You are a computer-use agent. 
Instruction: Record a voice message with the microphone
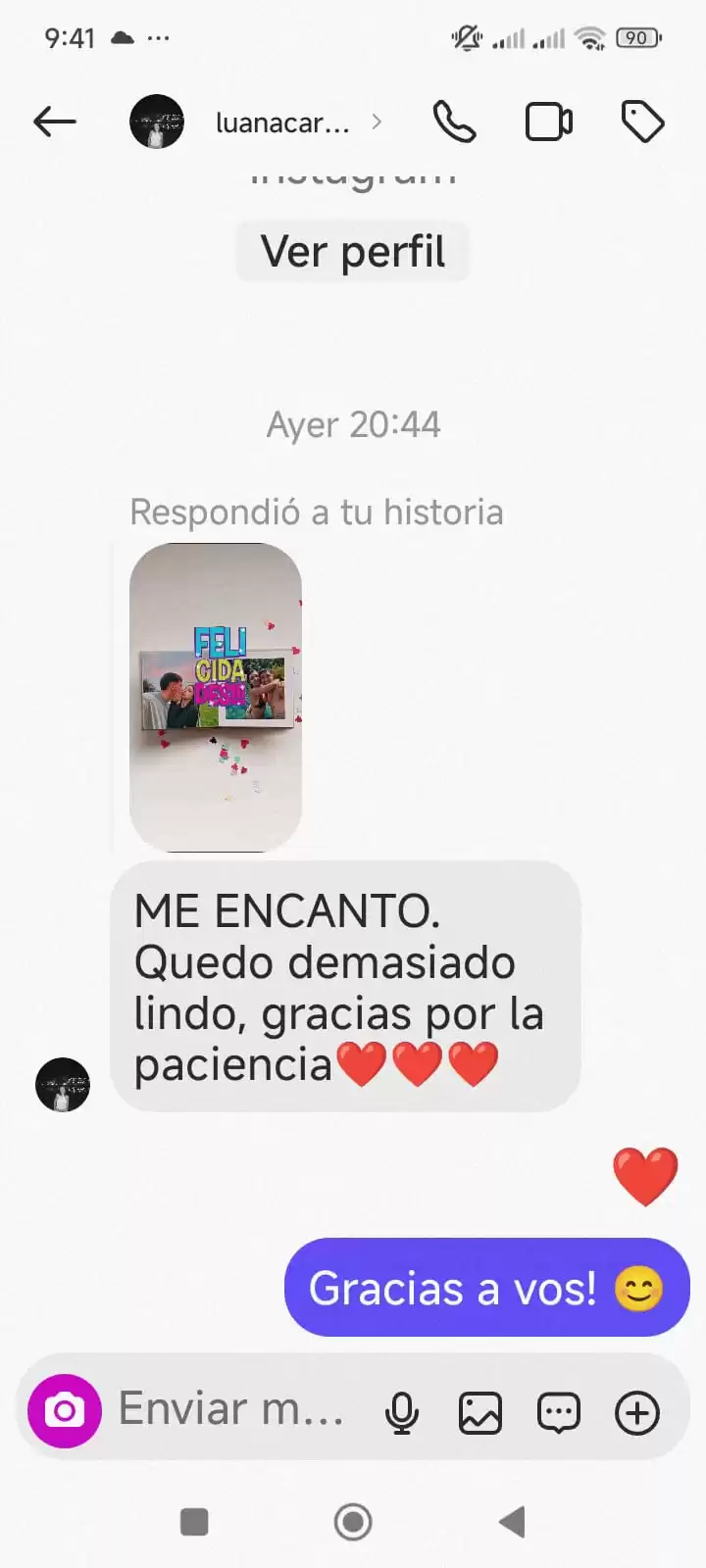pyautogui.click(x=401, y=1411)
